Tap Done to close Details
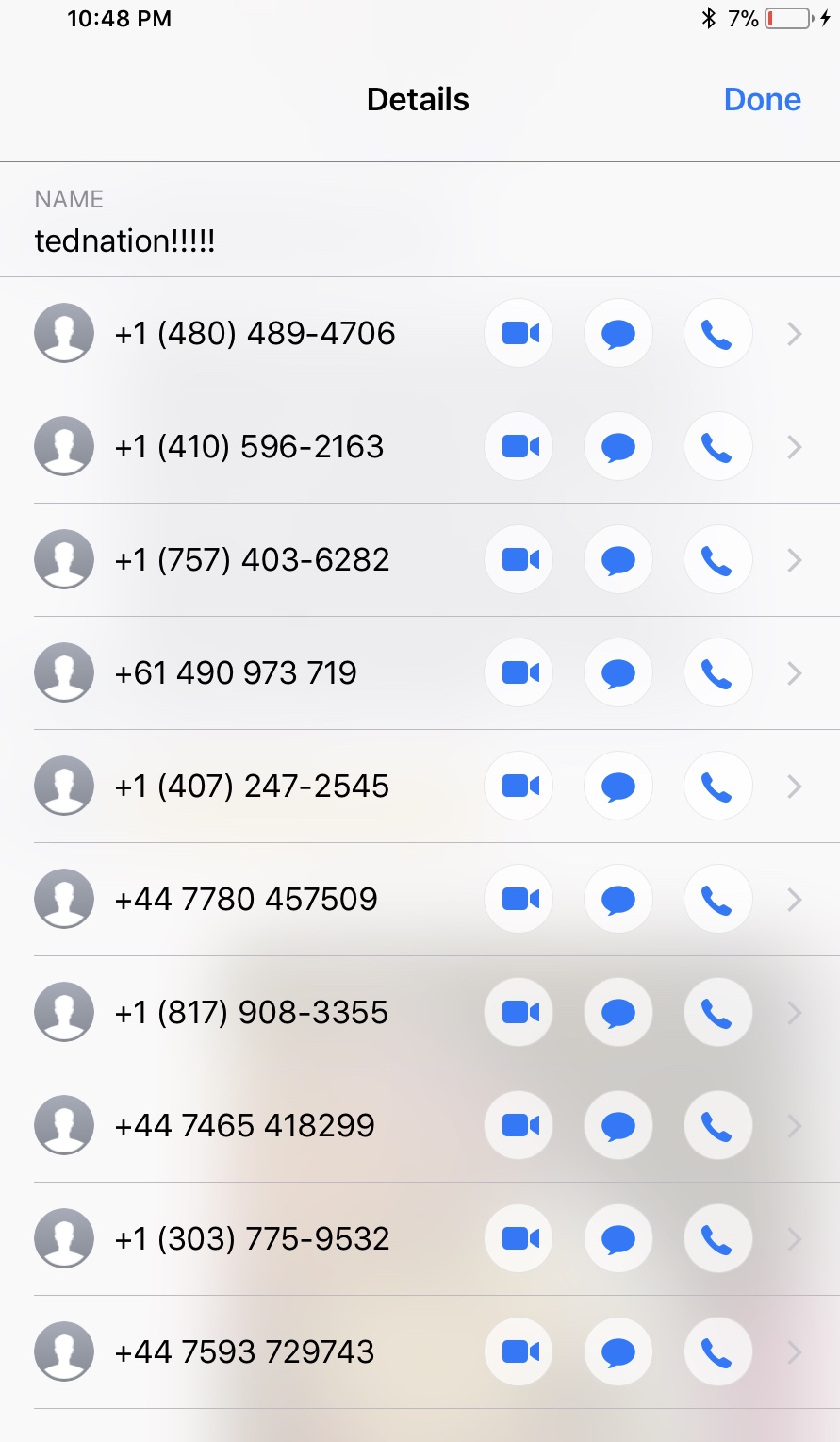The image size is (840, 1442). (x=762, y=100)
